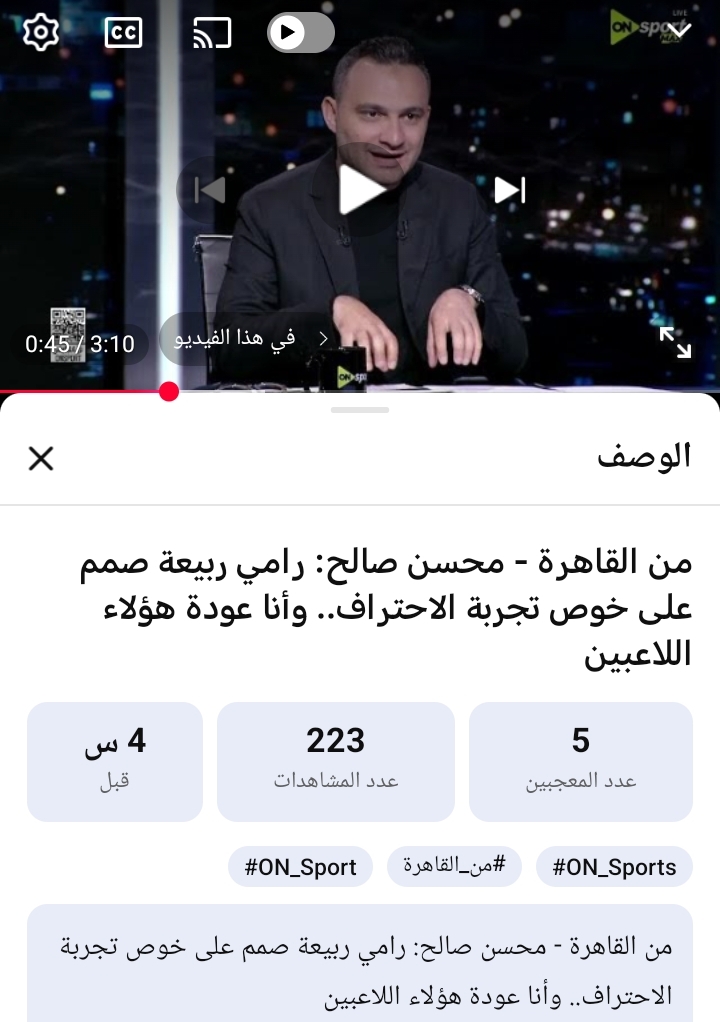Enter fullscreen mode

click(x=675, y=342)
